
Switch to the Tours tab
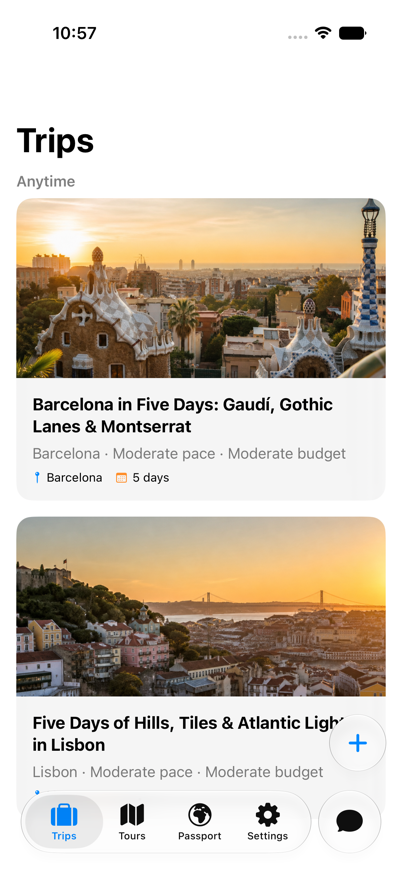pyautogui.click(x=132, y=822)
